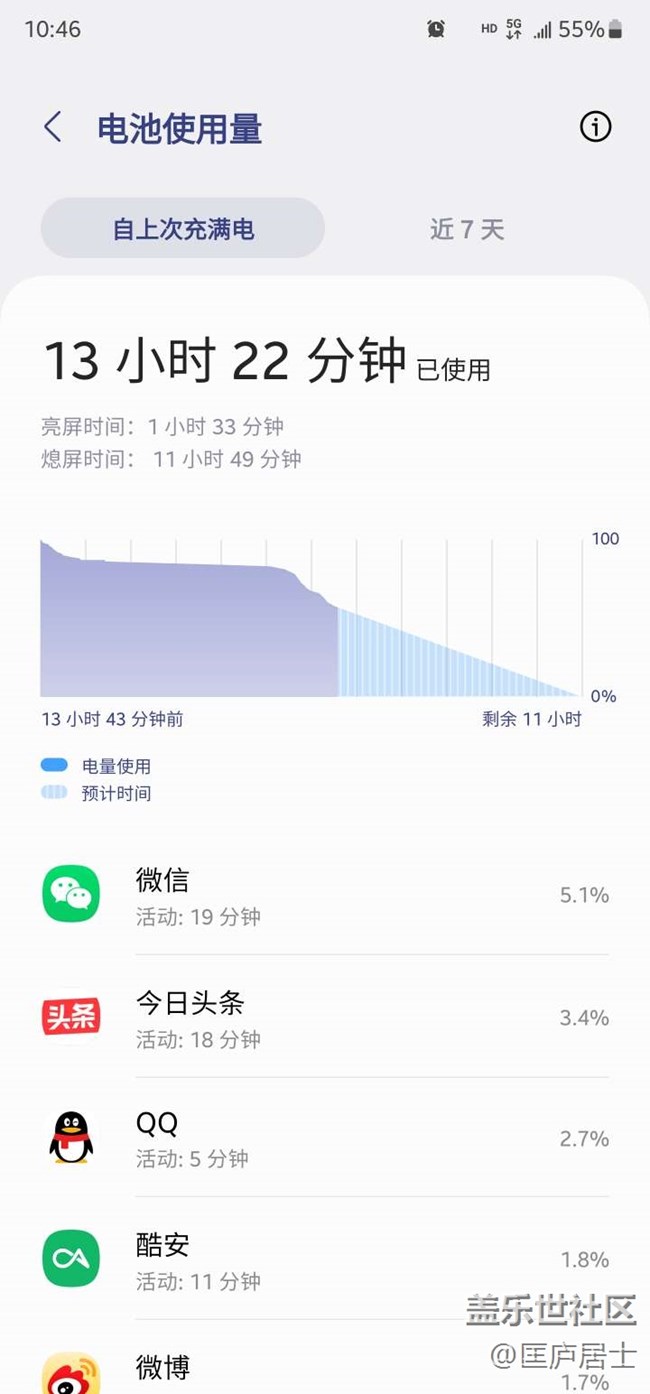Select the 自上次充满电 tab
This screenshot has height=1394, width=650.
pyautogui.click(x=183, y=229)
